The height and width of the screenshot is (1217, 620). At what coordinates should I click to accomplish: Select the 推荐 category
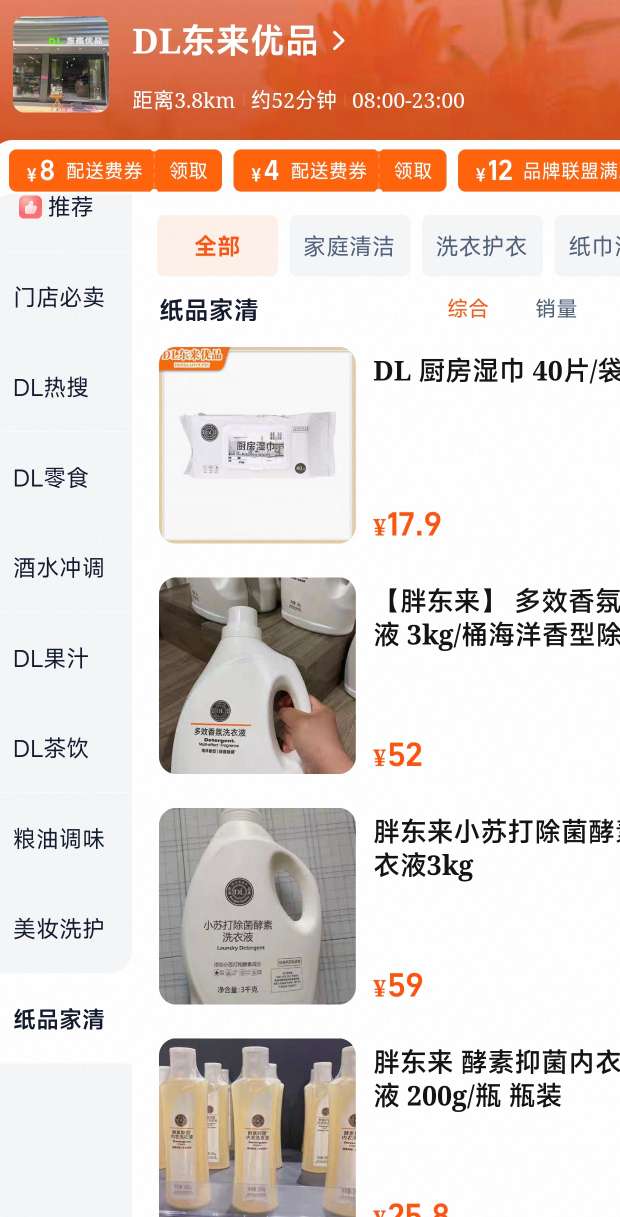tap(58, 207)
